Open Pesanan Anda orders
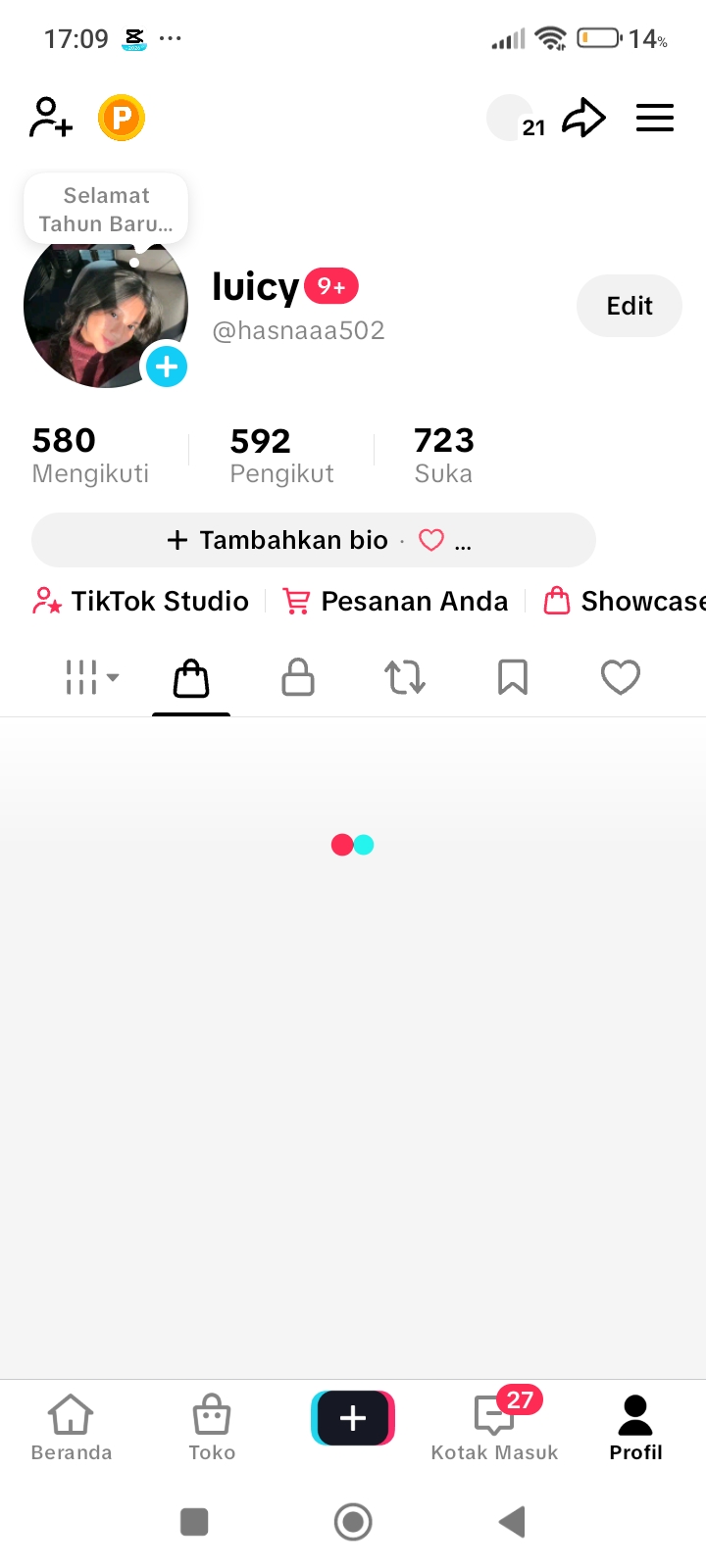Image resolution: width=706 pixels, height=1568 pixels. (x=395, y=601)
